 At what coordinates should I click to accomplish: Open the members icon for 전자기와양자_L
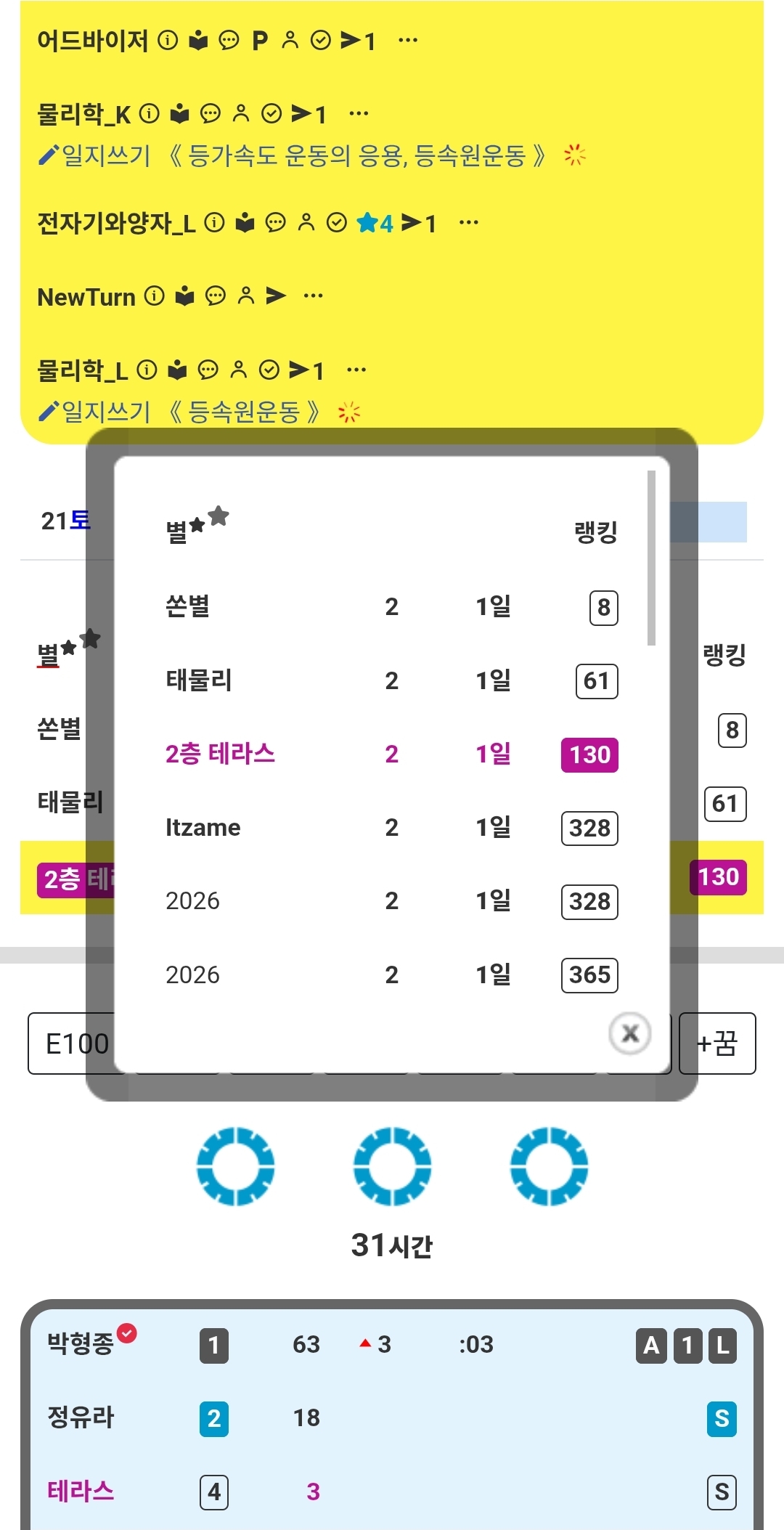point(306,222)
